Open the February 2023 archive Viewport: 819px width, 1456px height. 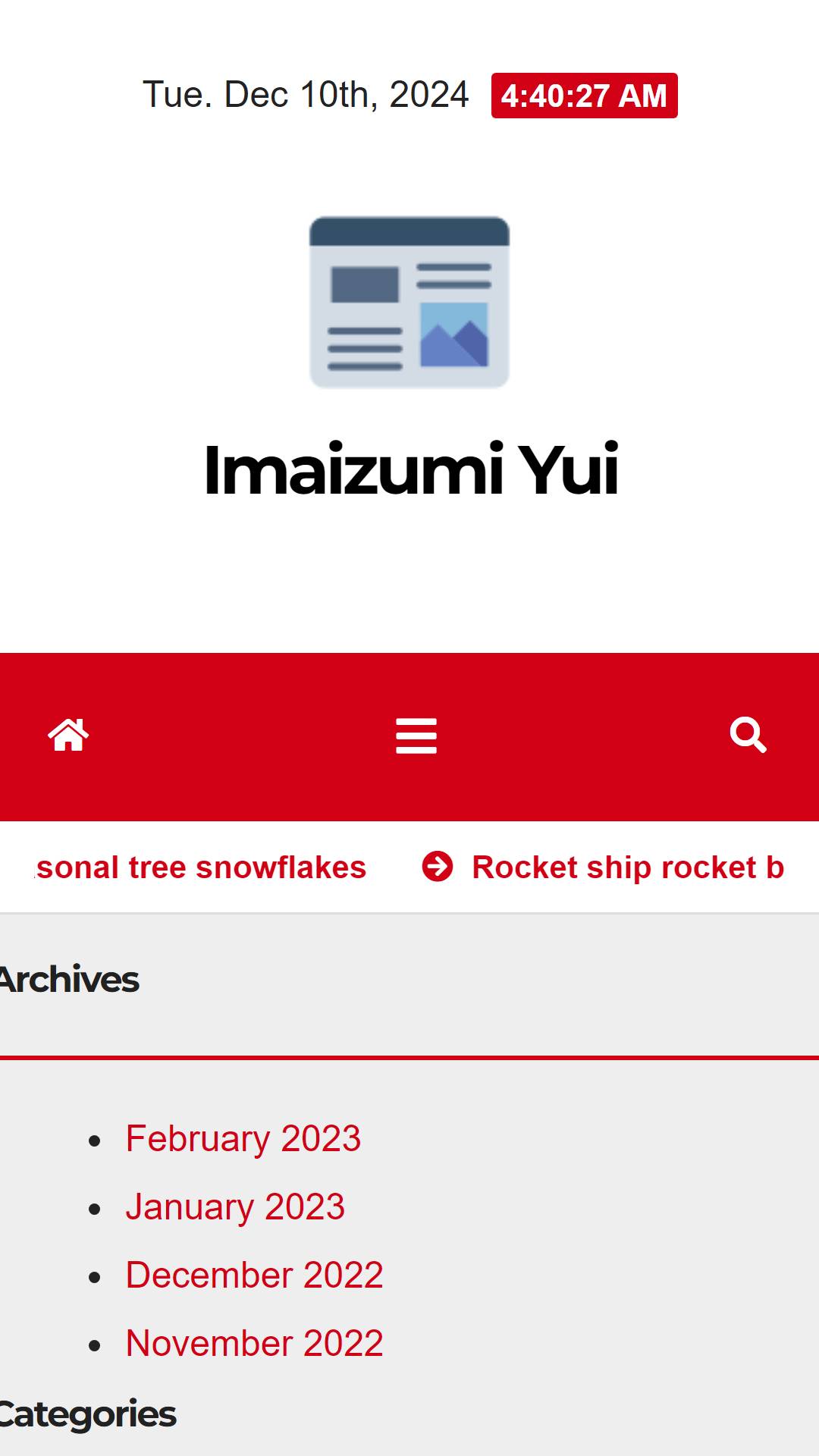pyautogui.click(x=243, y=1138)
